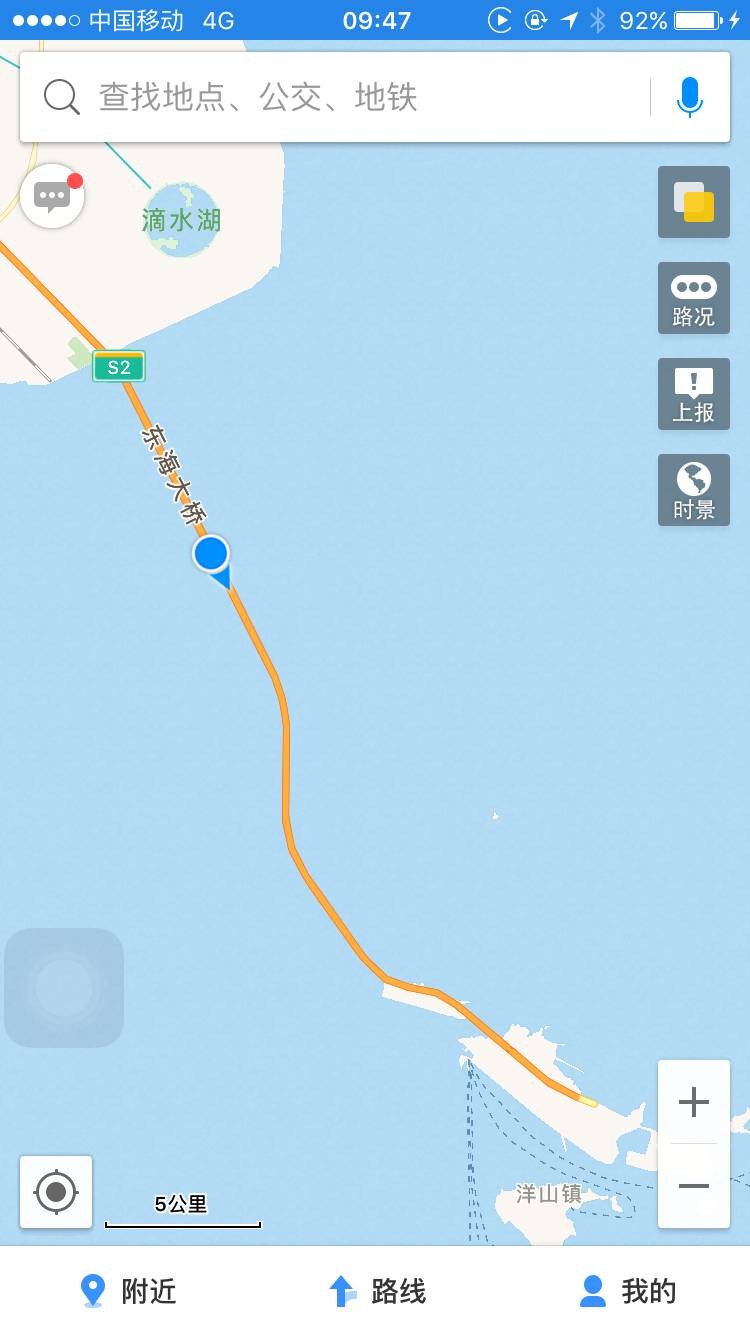Open the 路线 route tab
750x1334 pixels.
click(377, 1291)
